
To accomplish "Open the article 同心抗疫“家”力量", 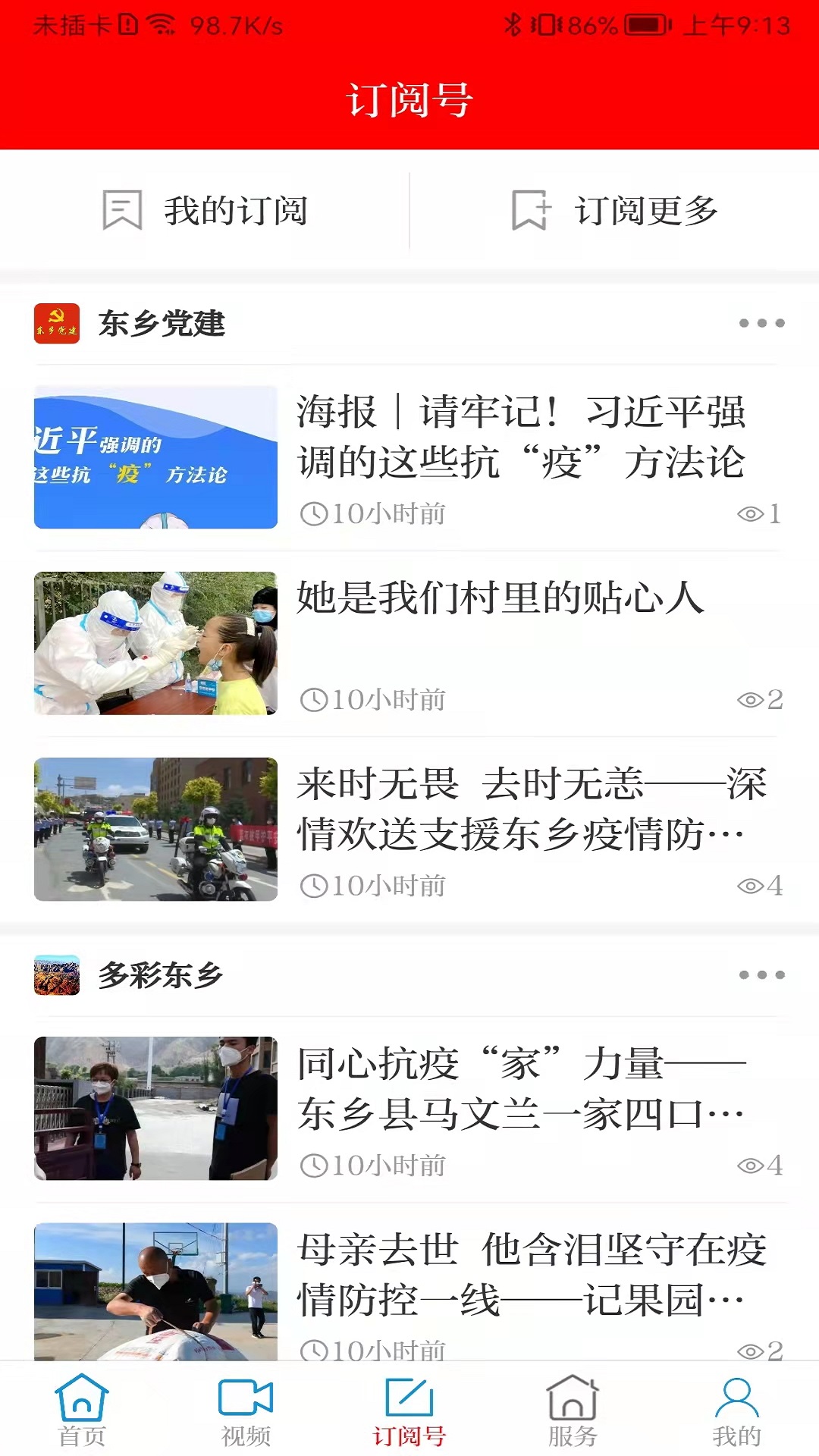I will click(521, 1089).
